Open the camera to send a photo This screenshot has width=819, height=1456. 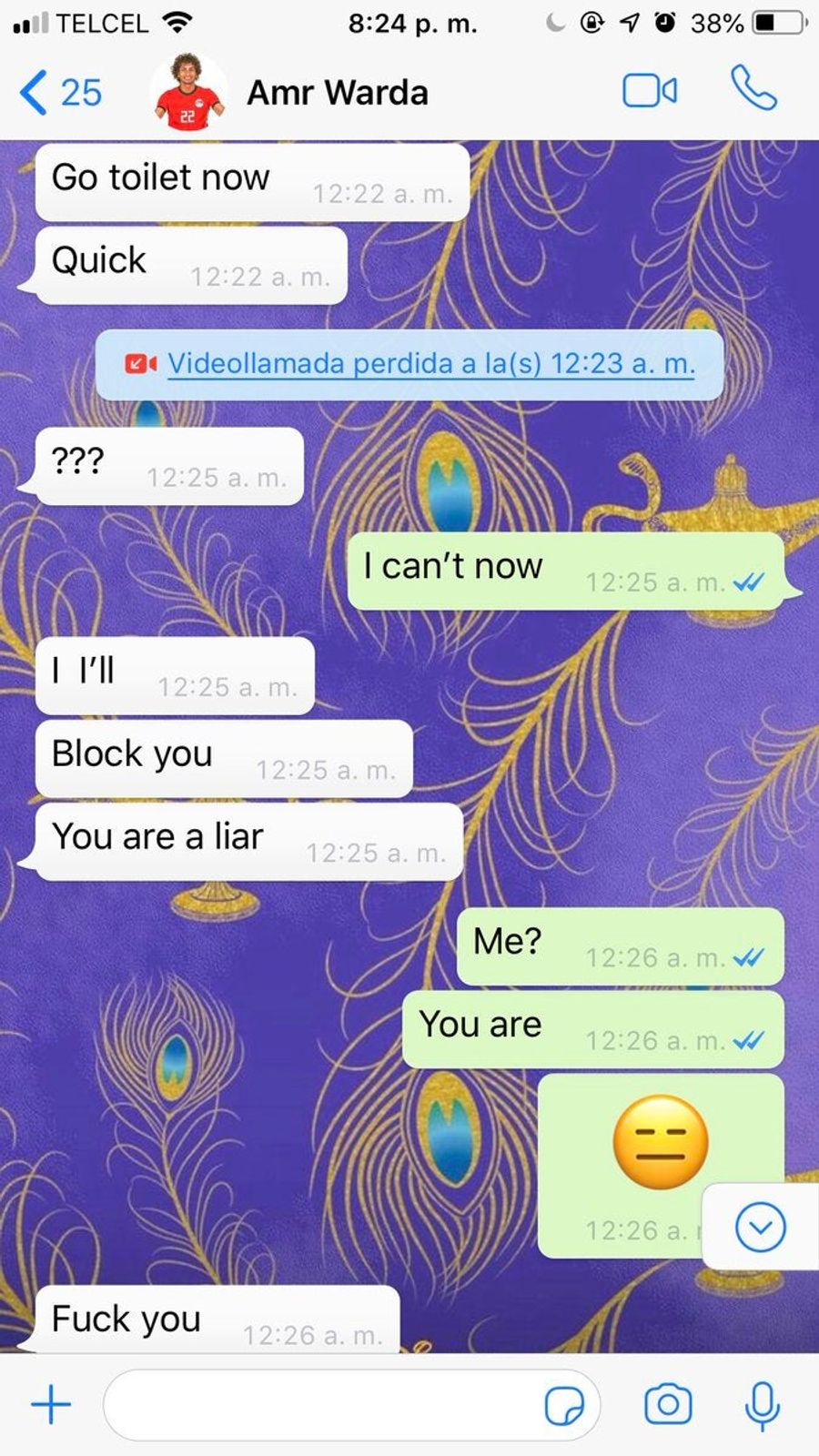(668, 1404)
